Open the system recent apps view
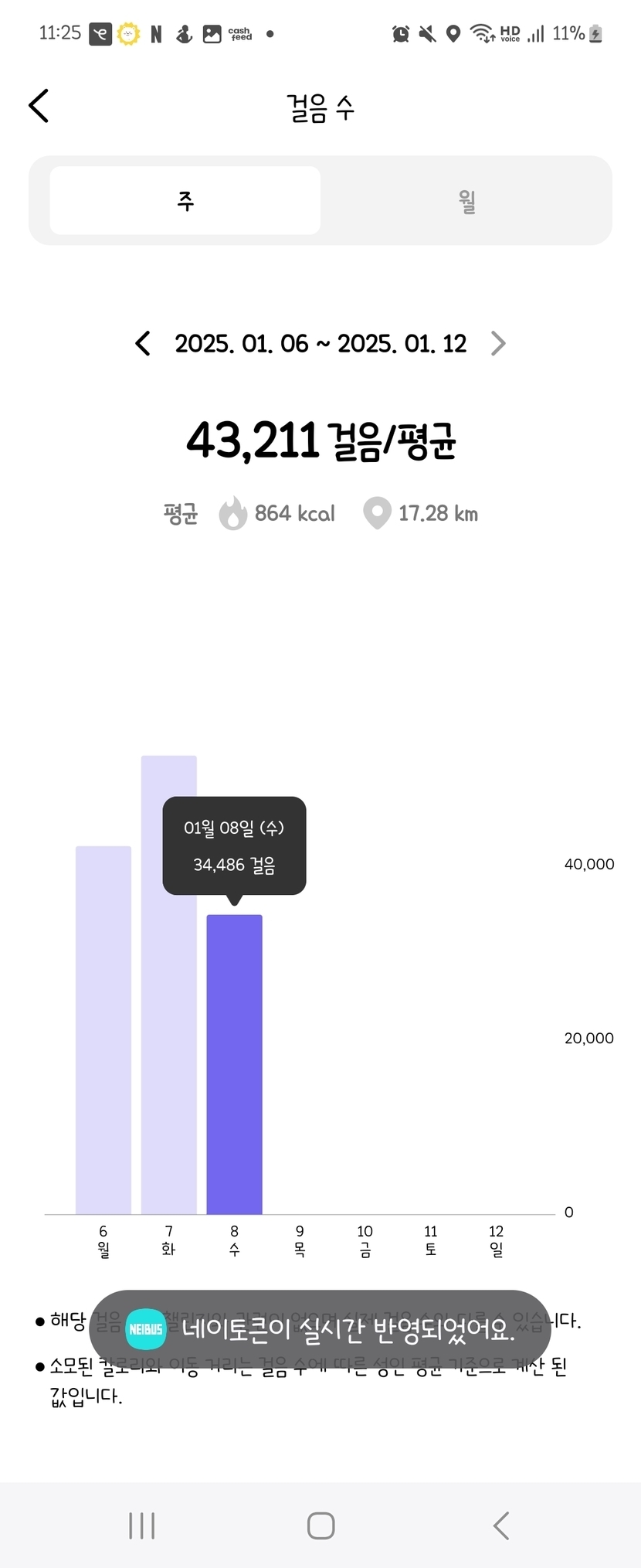 142,1525
